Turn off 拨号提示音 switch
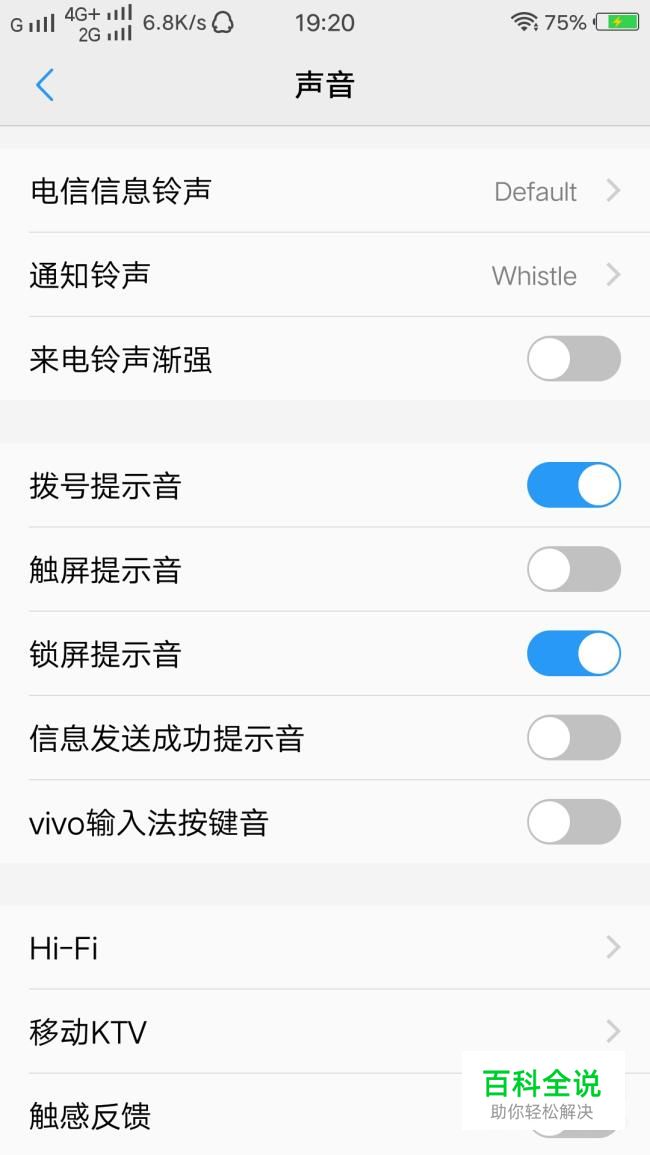Image resolution: width=650 pixels, height=1155 pixels. click(x=573, y=485)
